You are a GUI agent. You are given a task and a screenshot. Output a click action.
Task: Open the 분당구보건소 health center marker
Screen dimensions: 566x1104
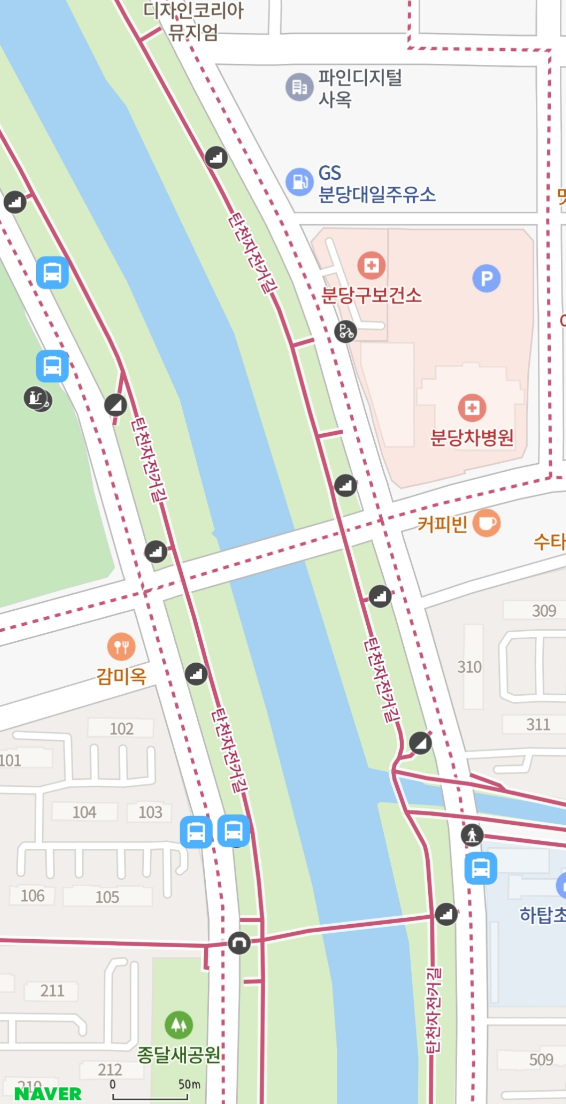[371, 265]
